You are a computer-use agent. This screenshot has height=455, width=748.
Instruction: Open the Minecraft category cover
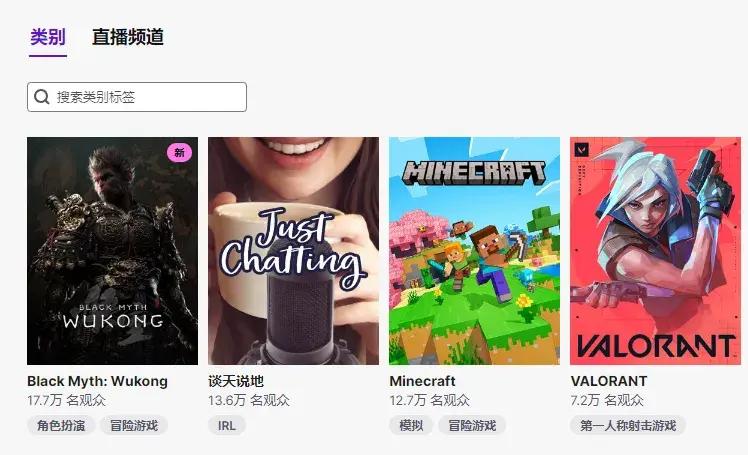coord(474,250)
